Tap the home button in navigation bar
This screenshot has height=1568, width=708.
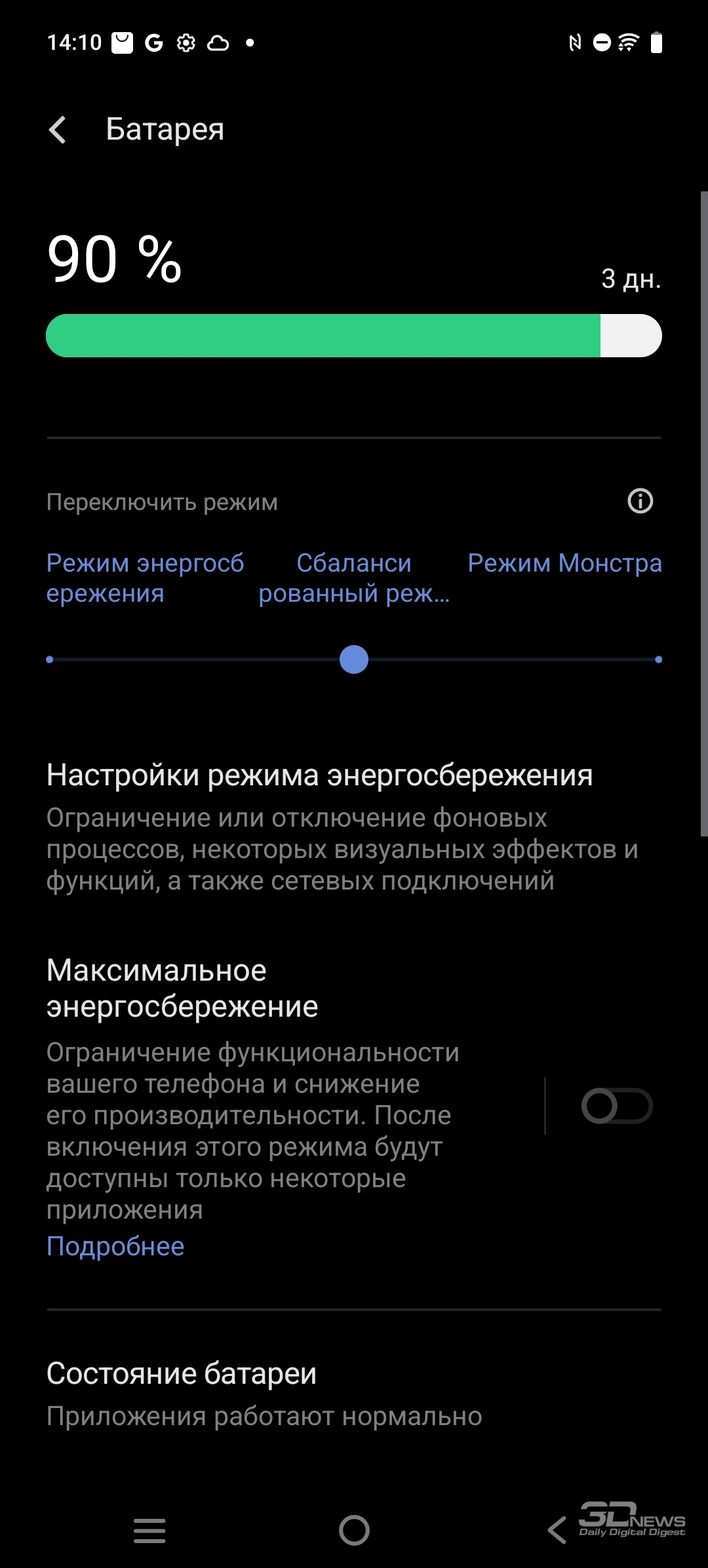point(354,1531)
